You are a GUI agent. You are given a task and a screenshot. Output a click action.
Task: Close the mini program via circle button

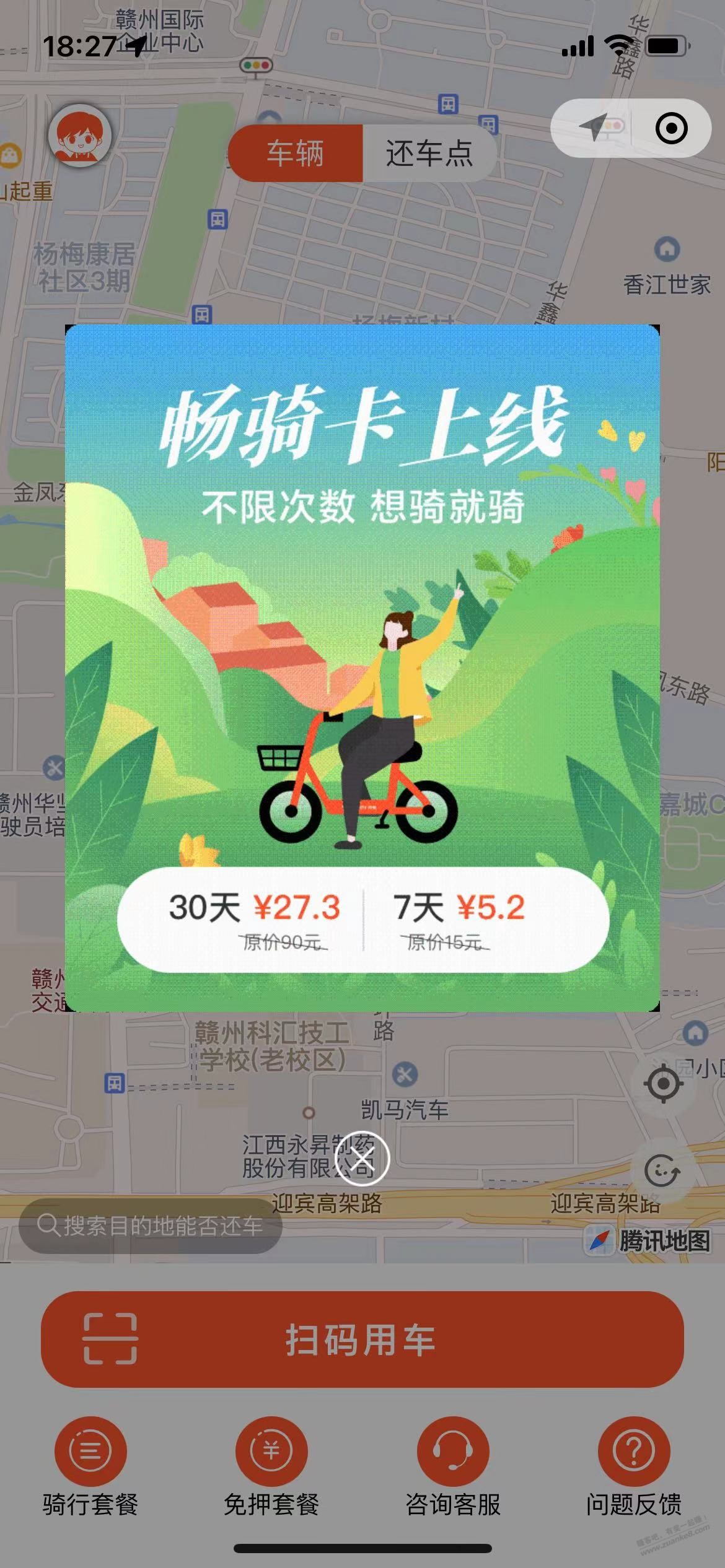pyautogui.click(x=671, y=128)
